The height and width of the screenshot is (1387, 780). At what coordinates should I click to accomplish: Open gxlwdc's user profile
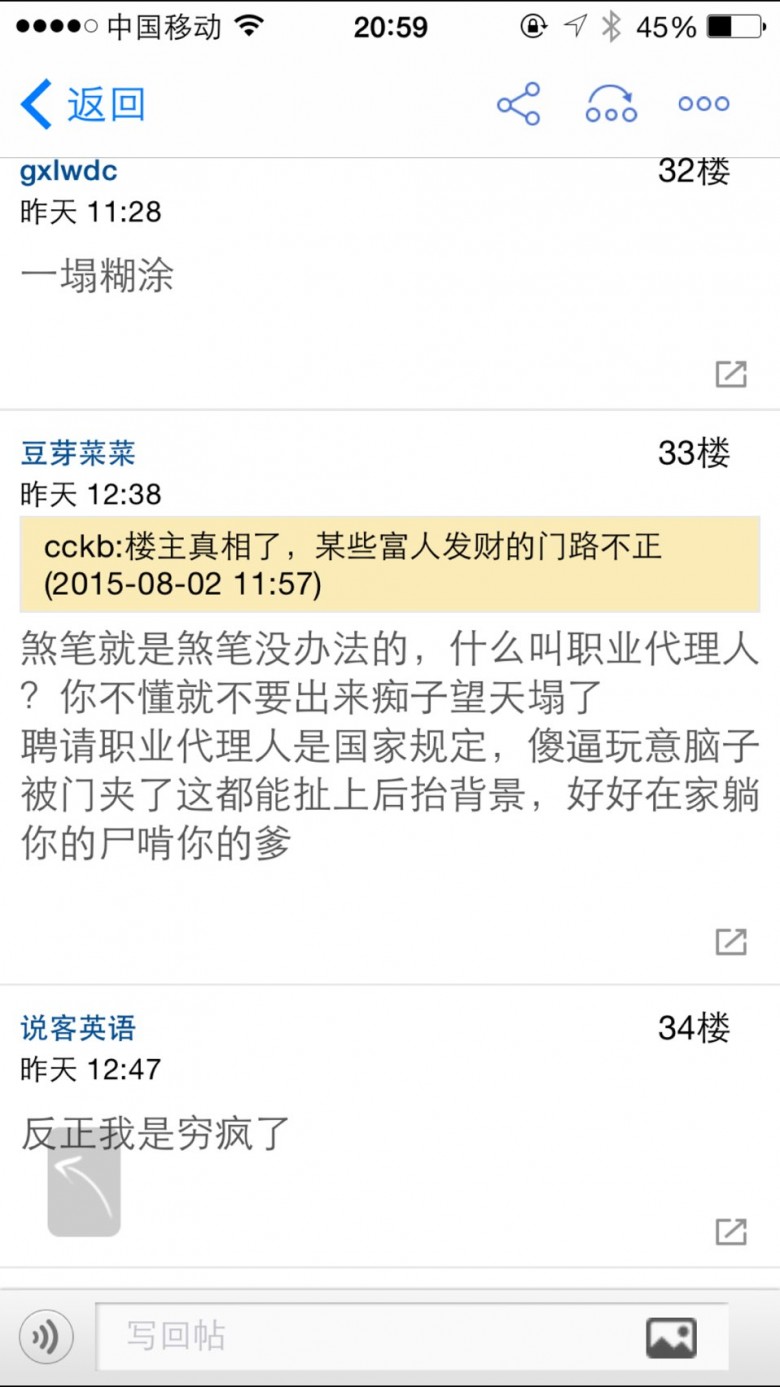pos(69,171)
